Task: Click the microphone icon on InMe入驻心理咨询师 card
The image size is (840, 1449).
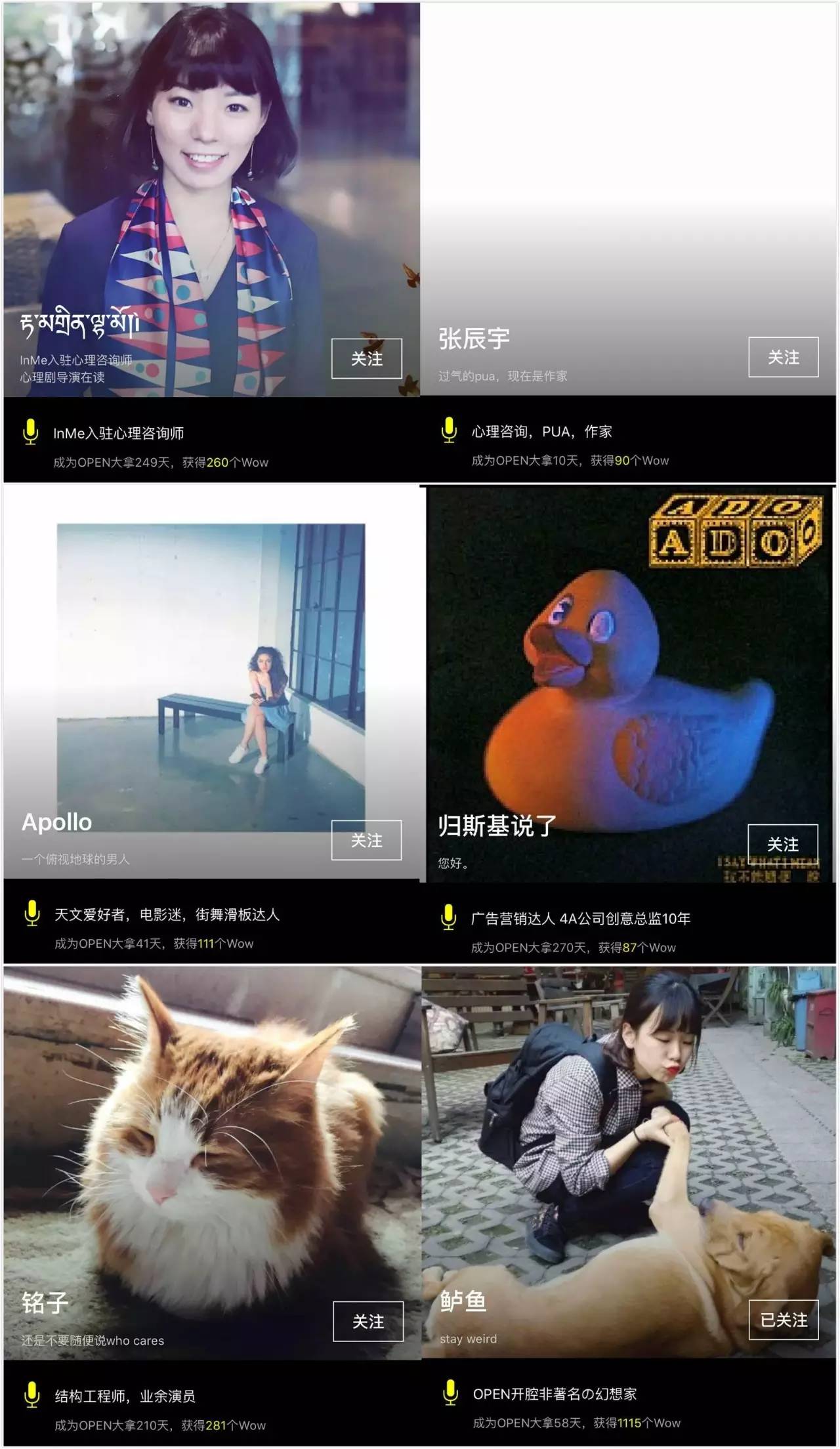Action: [31, 431]
